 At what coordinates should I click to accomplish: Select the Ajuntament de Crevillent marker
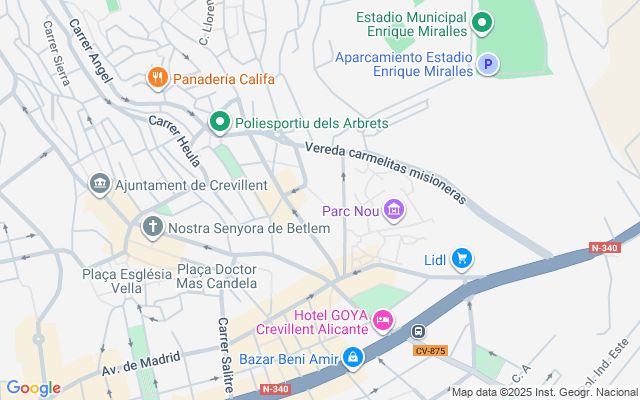99,183
